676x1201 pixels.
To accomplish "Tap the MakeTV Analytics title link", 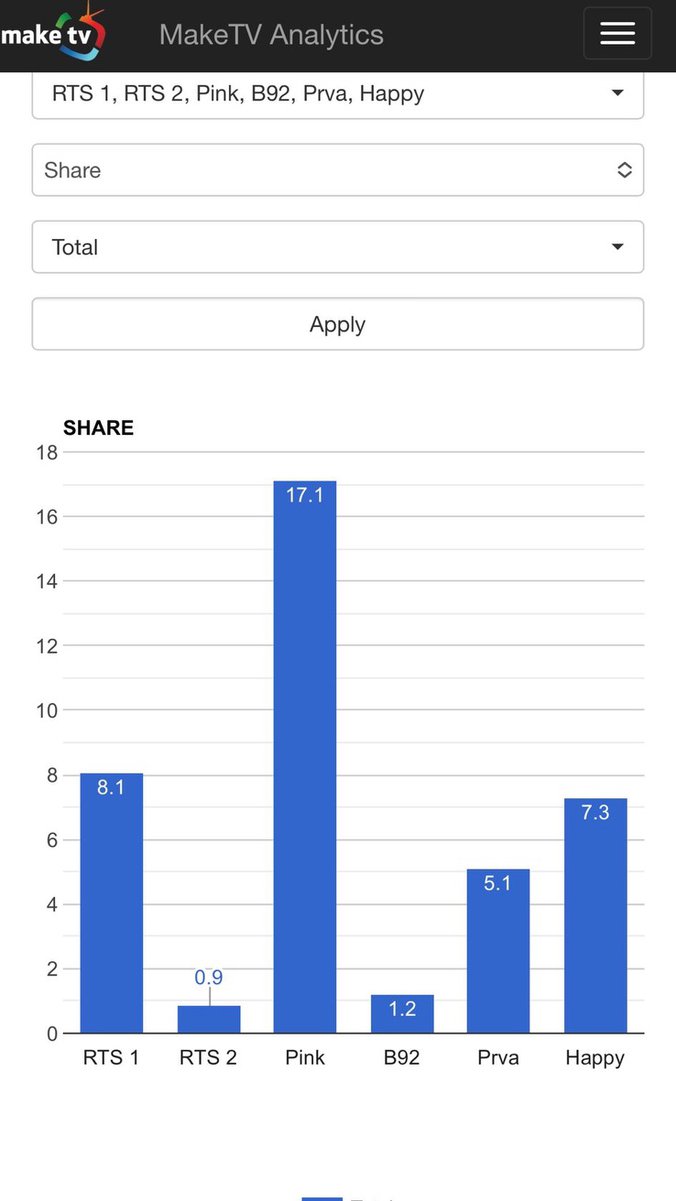I will pyautogui.click(x=271, y=34).
